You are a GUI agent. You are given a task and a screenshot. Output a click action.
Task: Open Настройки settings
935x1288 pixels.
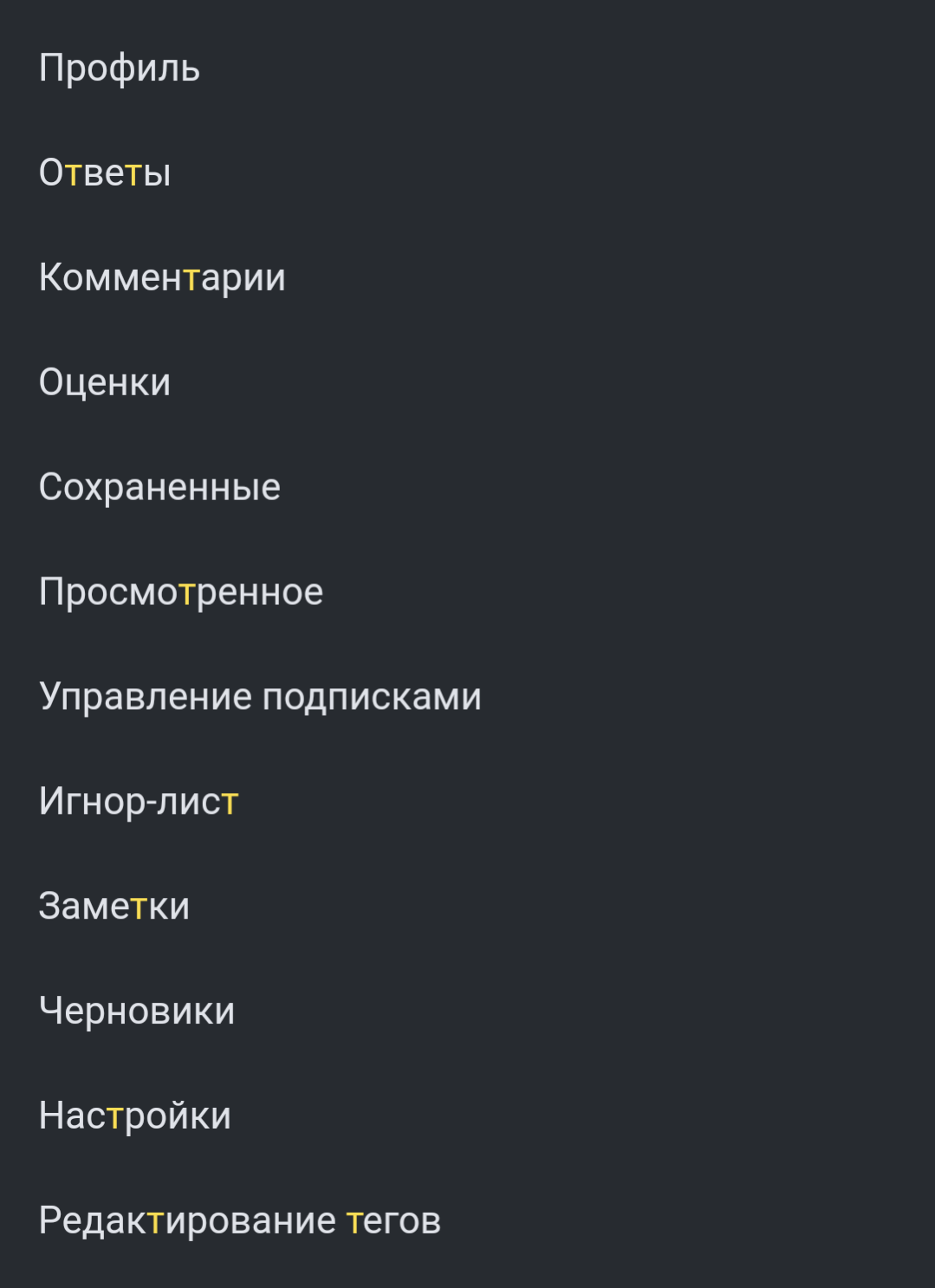tap(135, 1116)
